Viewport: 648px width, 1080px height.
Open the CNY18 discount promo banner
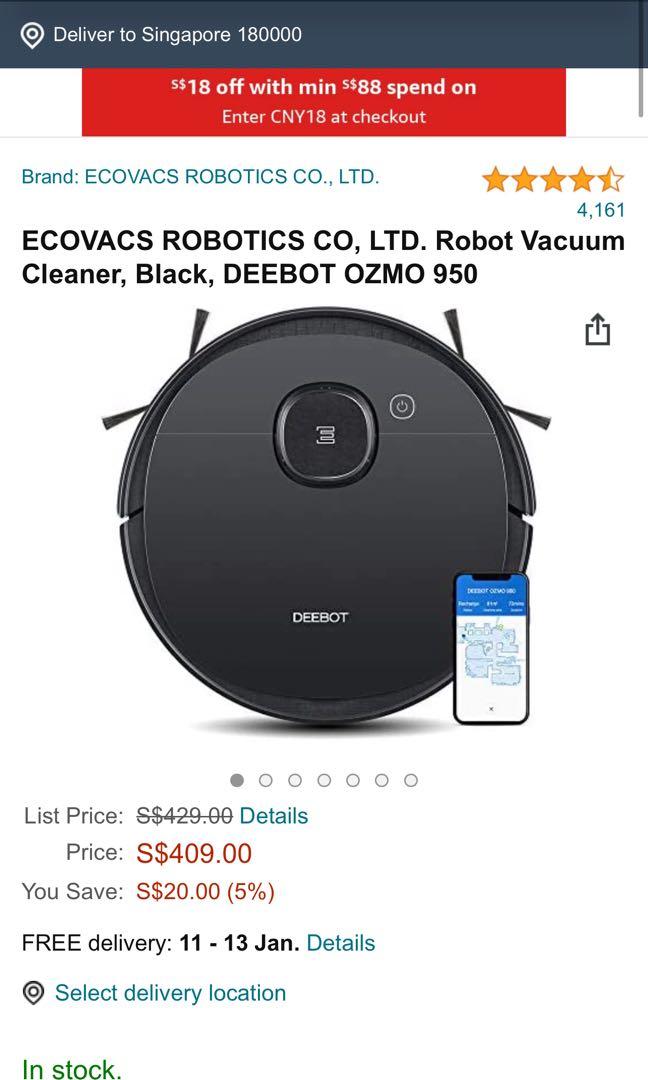[323, 101]
